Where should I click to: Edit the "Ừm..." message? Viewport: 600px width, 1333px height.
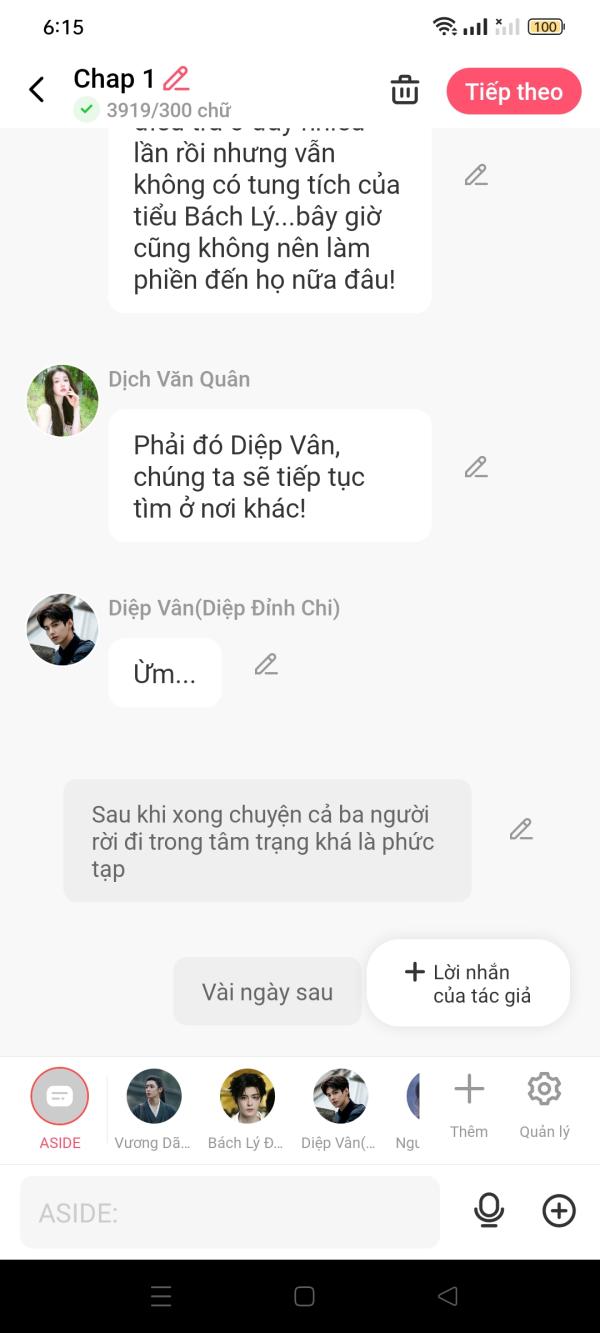(x=266, y=664)
